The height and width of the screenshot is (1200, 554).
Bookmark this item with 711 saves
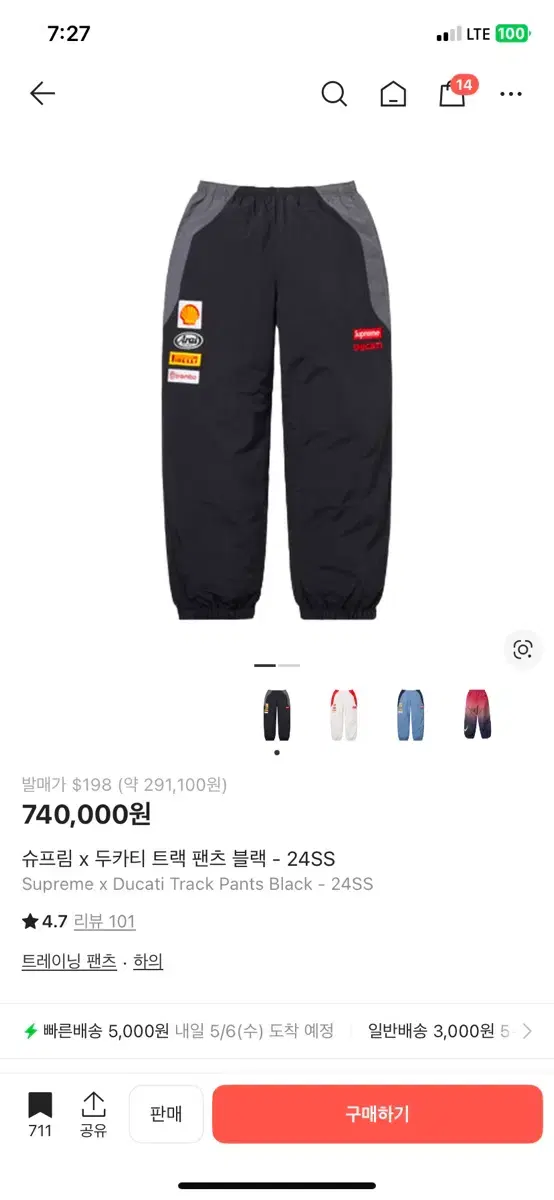[40, 1115]
